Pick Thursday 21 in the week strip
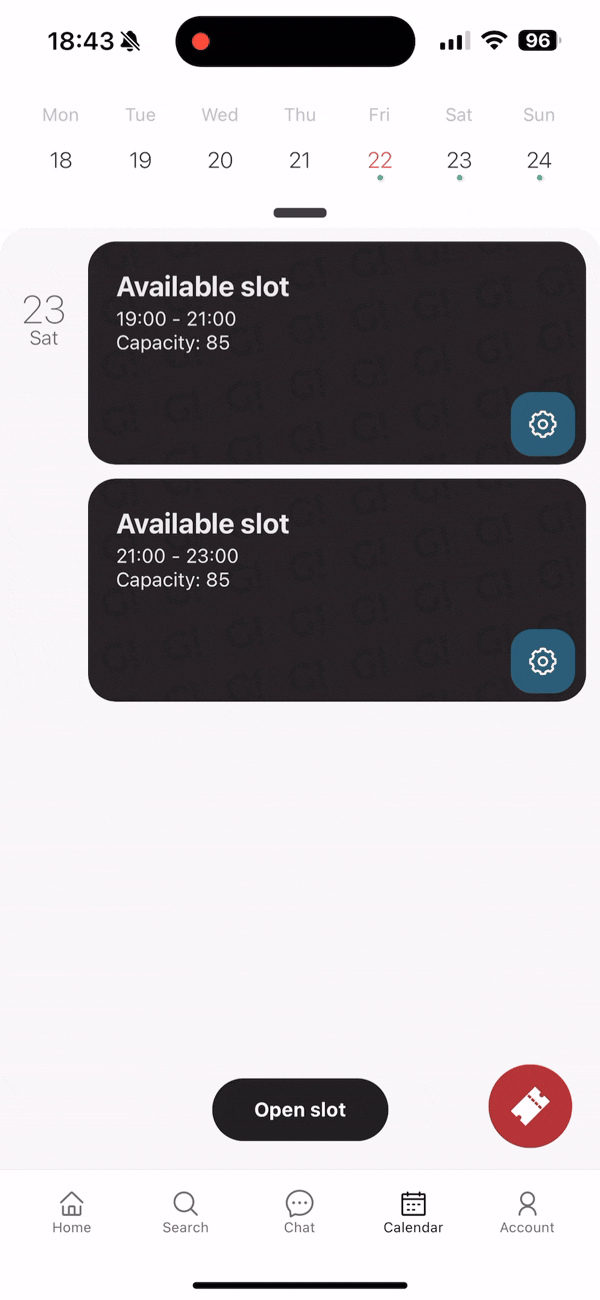This screenshot has width=600, height=1300. [300, 160]
